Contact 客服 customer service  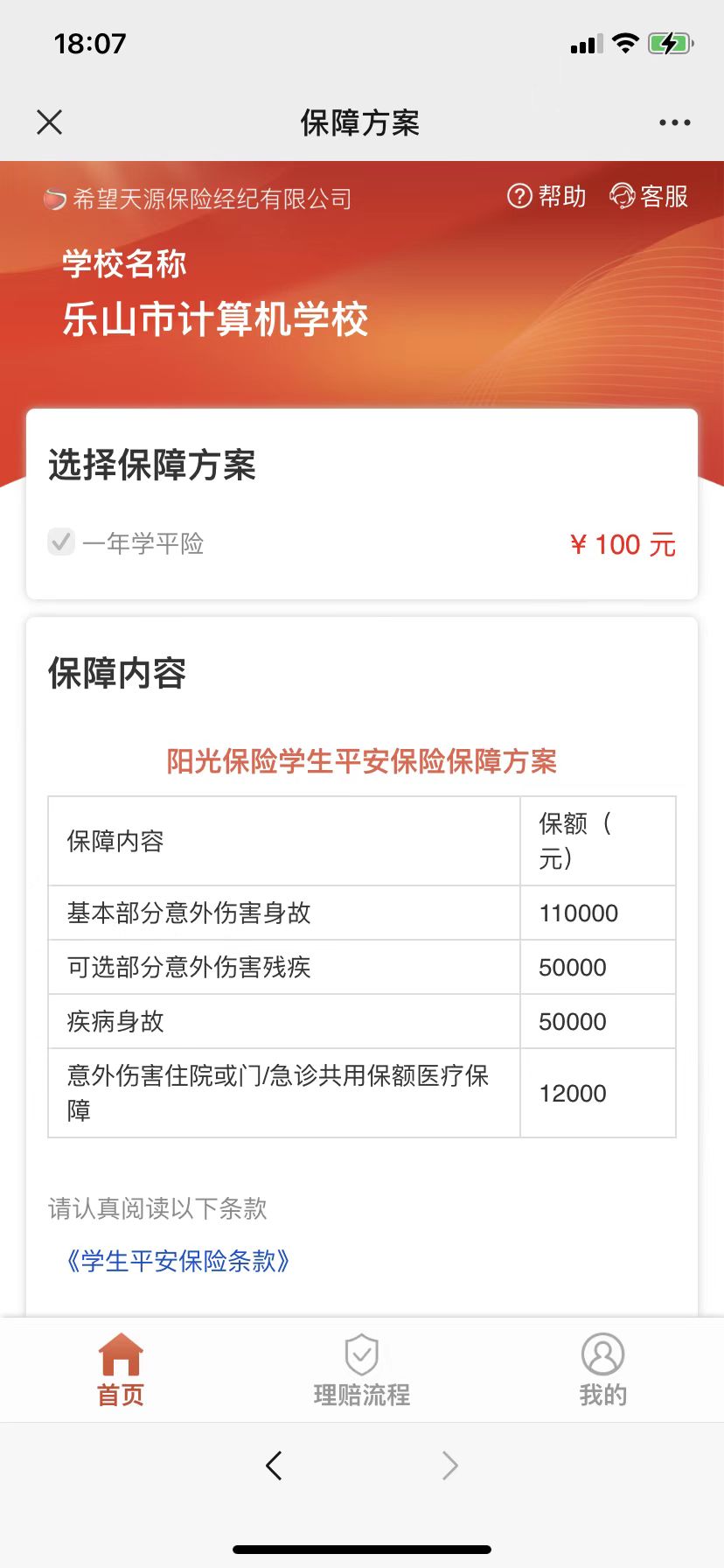pyautogui.click(x=649, y=196)
